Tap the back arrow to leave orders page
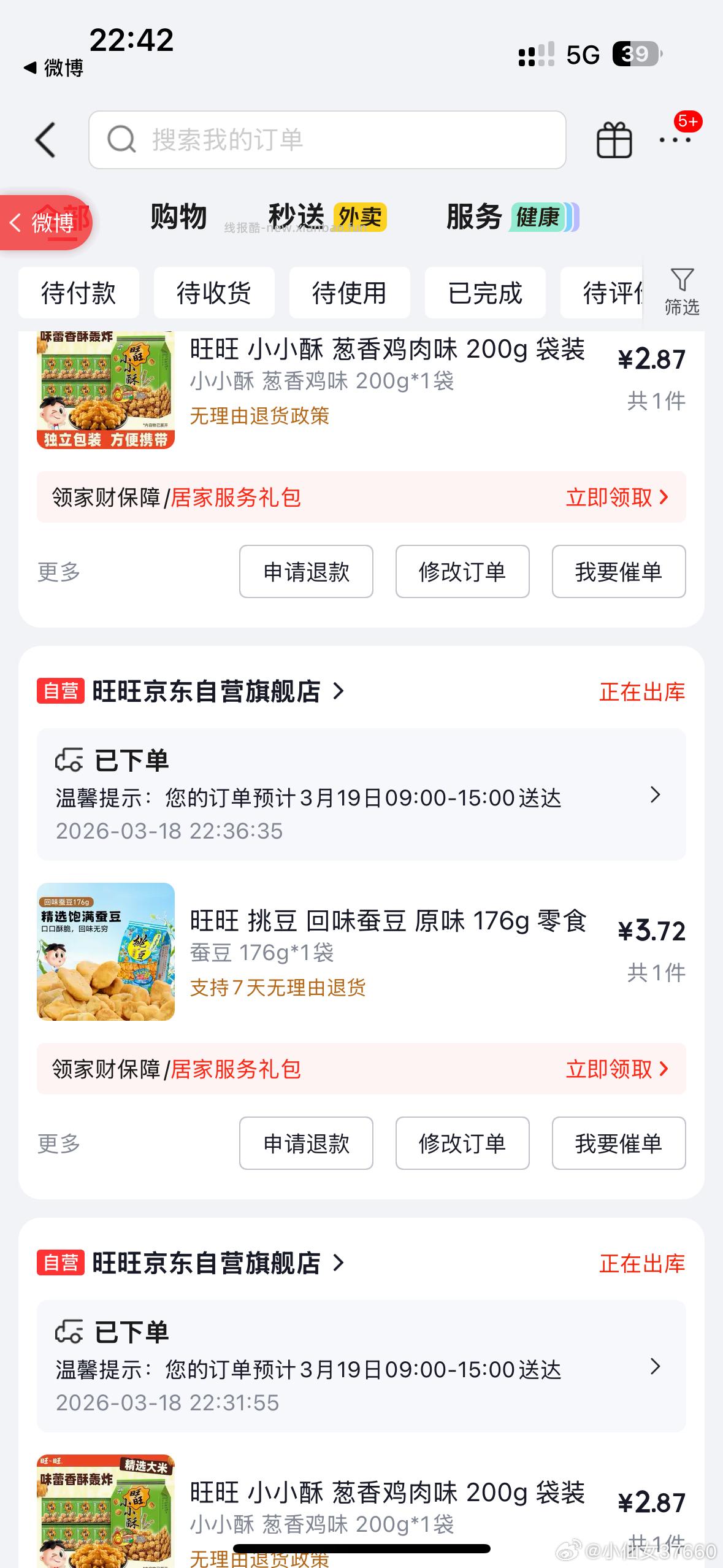Screen dimensions: 723x1568 coord(45,140)
